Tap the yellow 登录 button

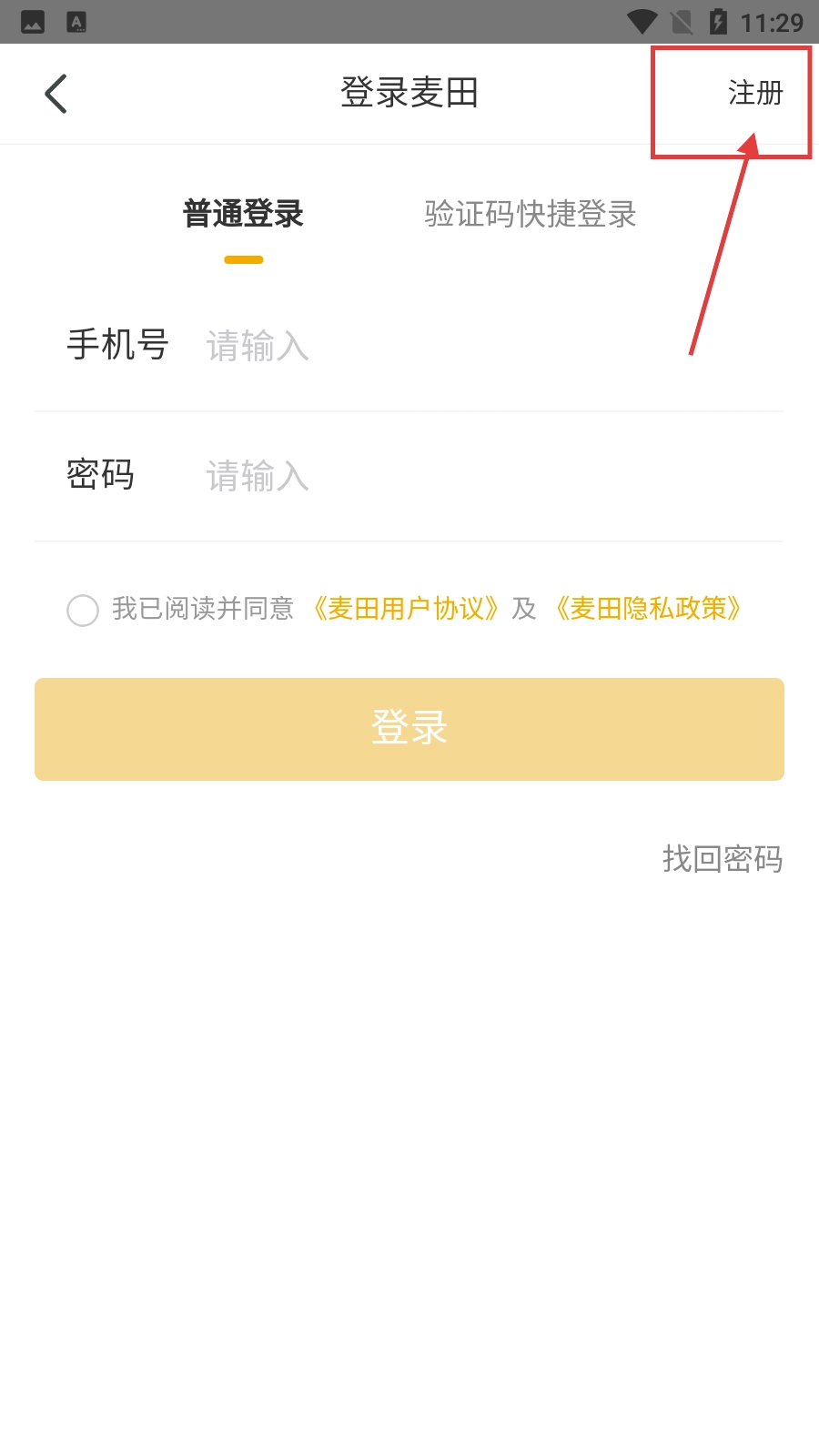(x=409, y=729)
